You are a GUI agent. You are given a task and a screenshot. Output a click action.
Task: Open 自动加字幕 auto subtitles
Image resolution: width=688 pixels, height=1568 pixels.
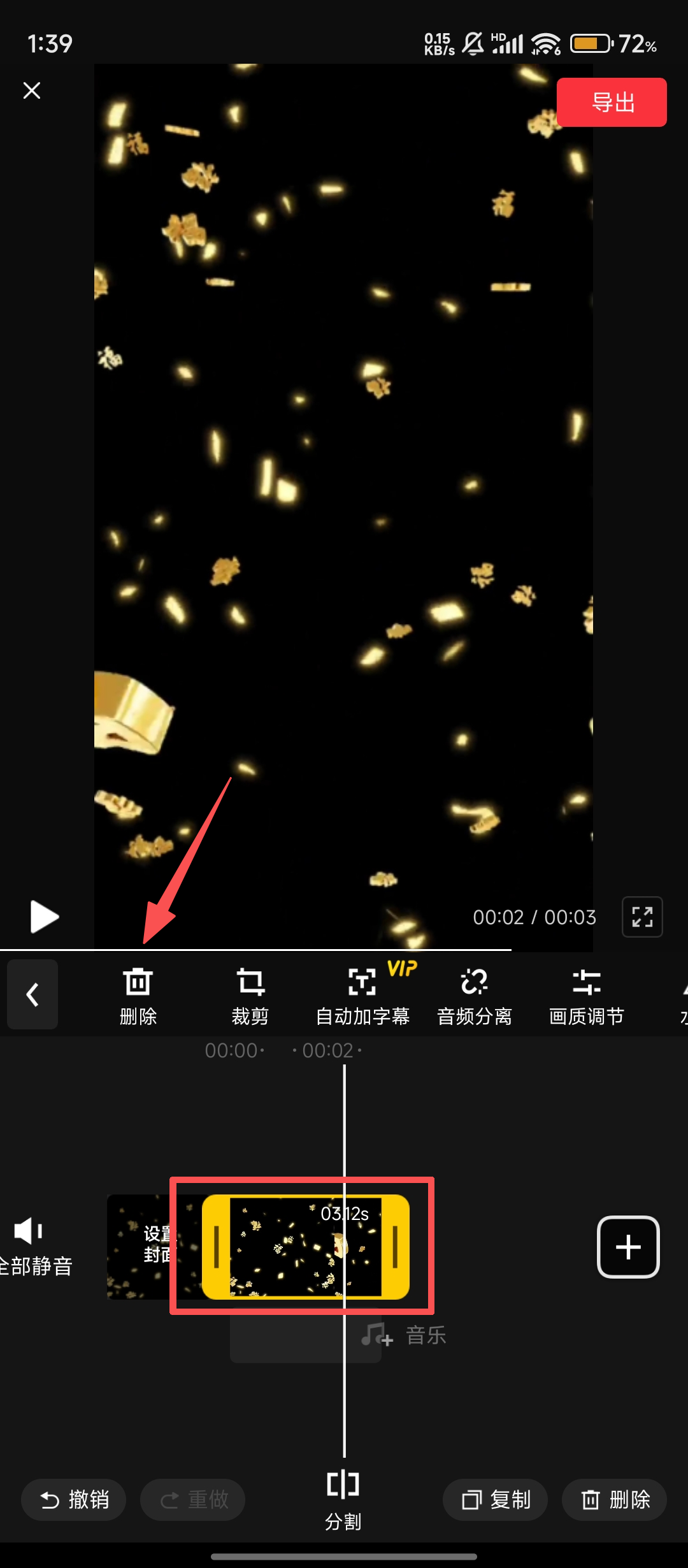(362, 996)
